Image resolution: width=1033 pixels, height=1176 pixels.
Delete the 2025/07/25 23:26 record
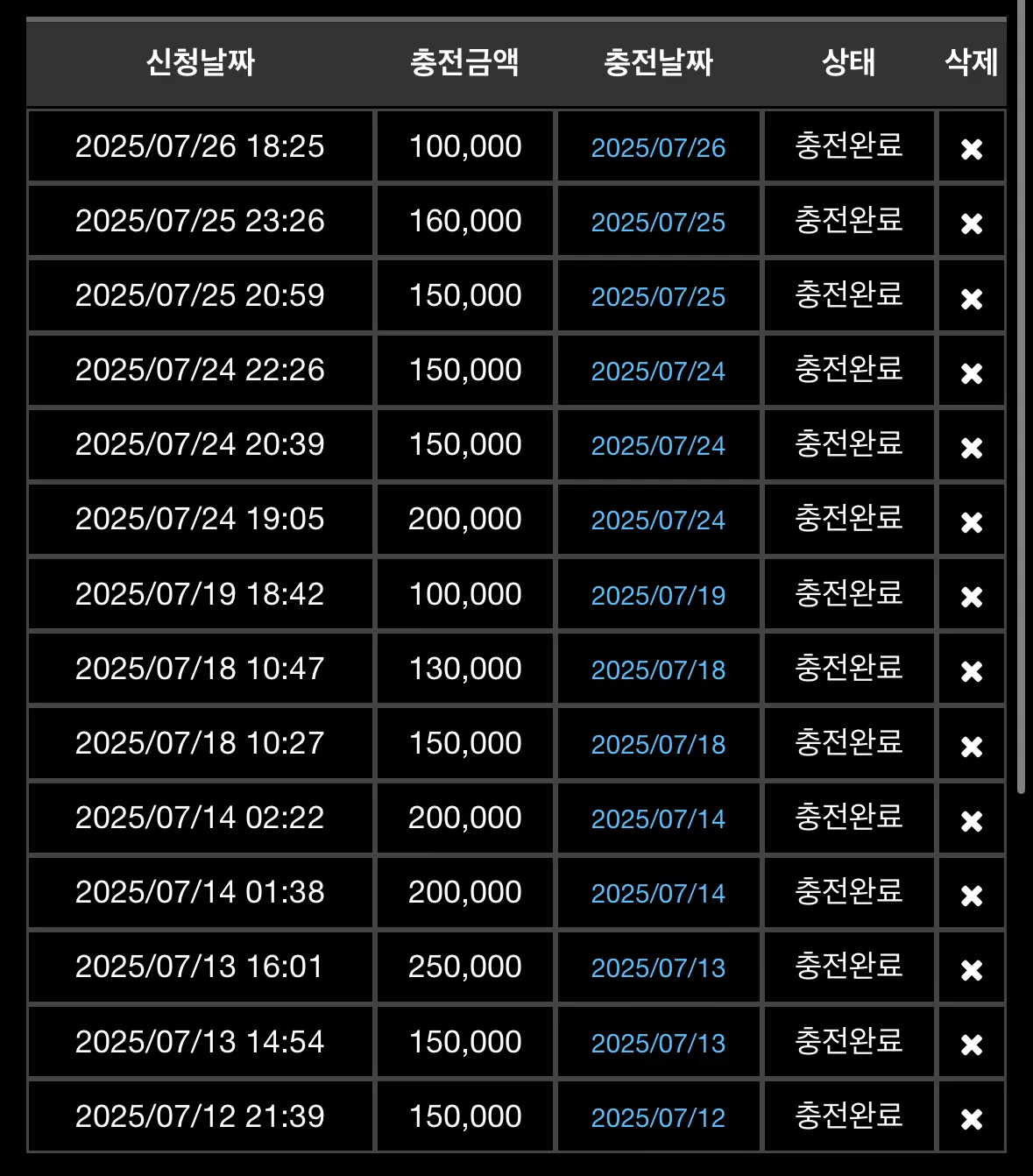[x=972, y=223]
